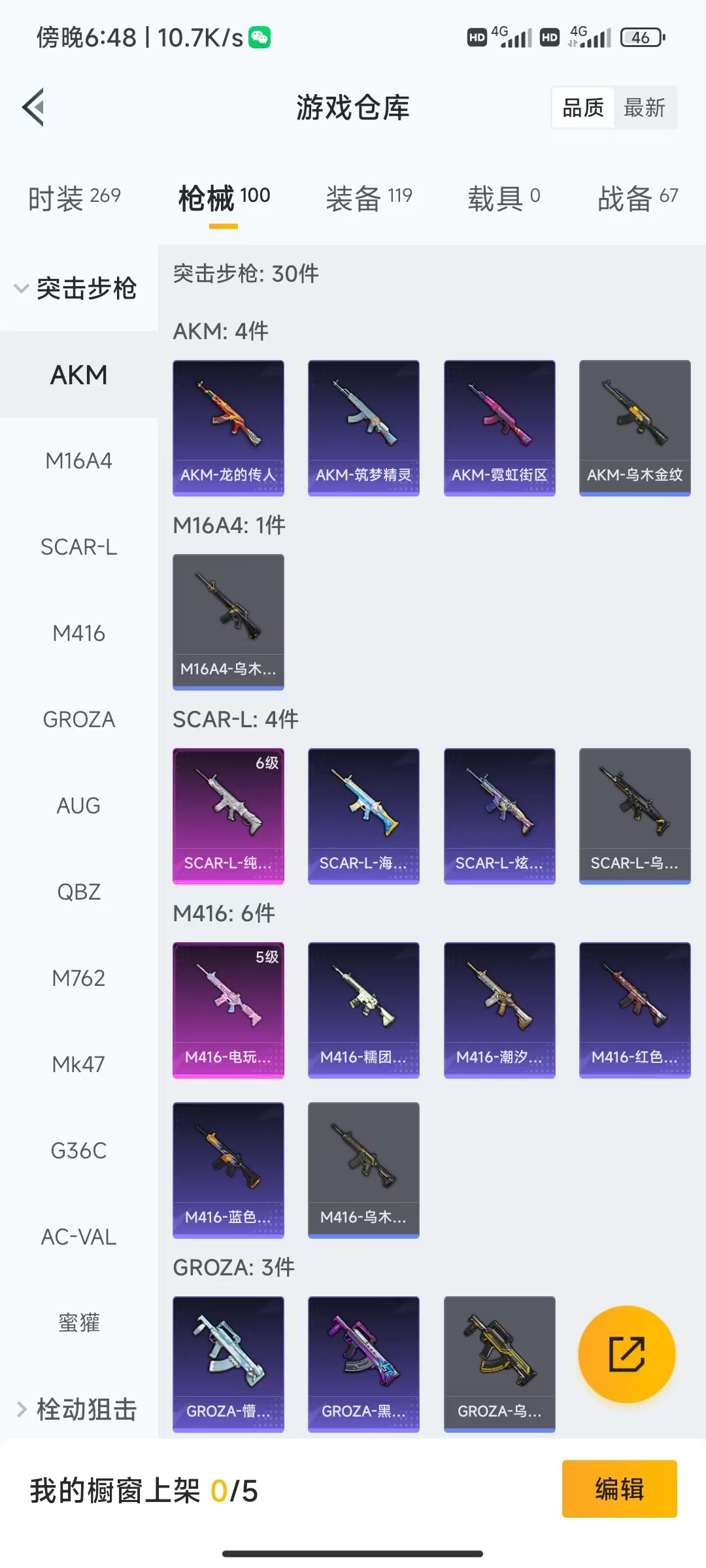The image size is (706, 1568).
Task: Choose AC-VAL in the side list
Action: click(x=78, y=1237)
